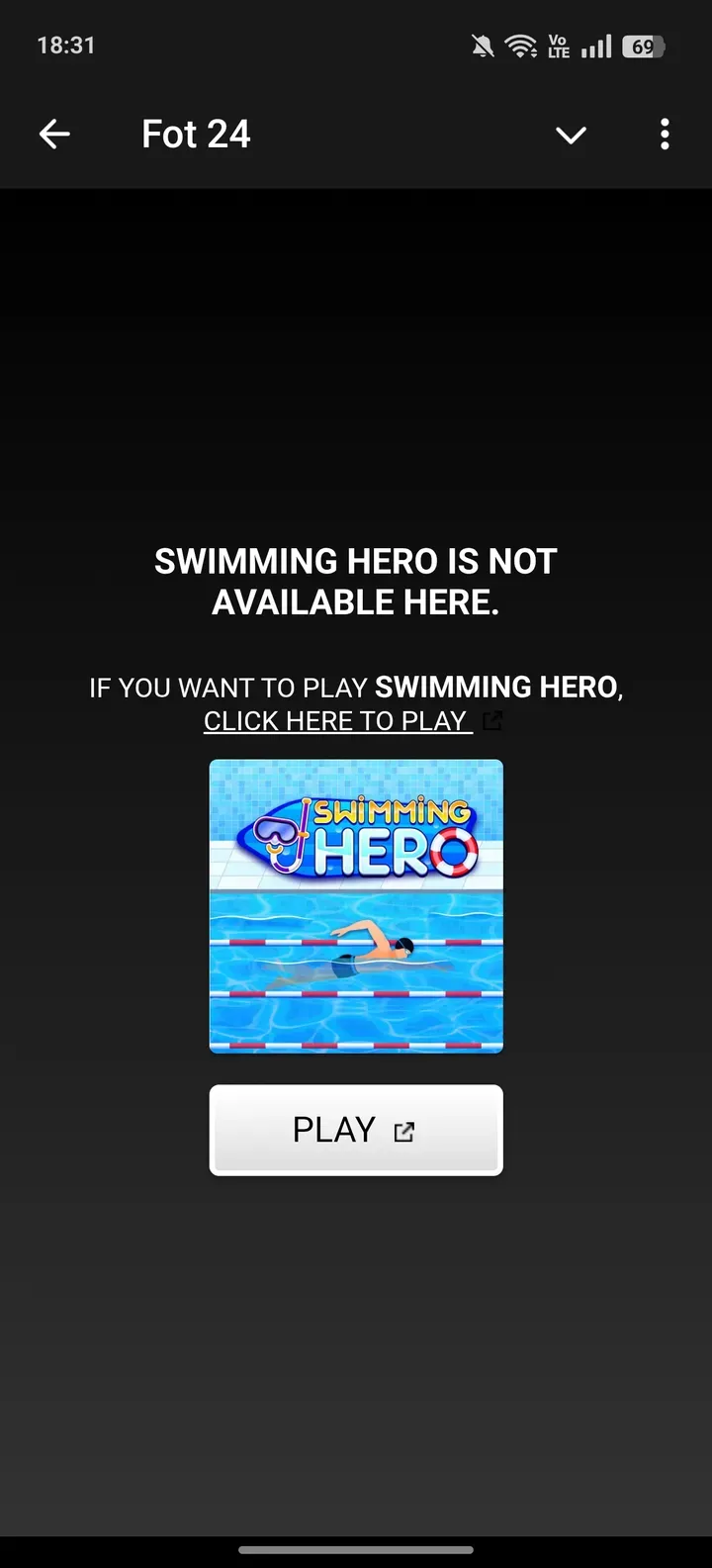
Task: Expand the dropdown chevron in the toolbar
Action: tap(571, 135)
